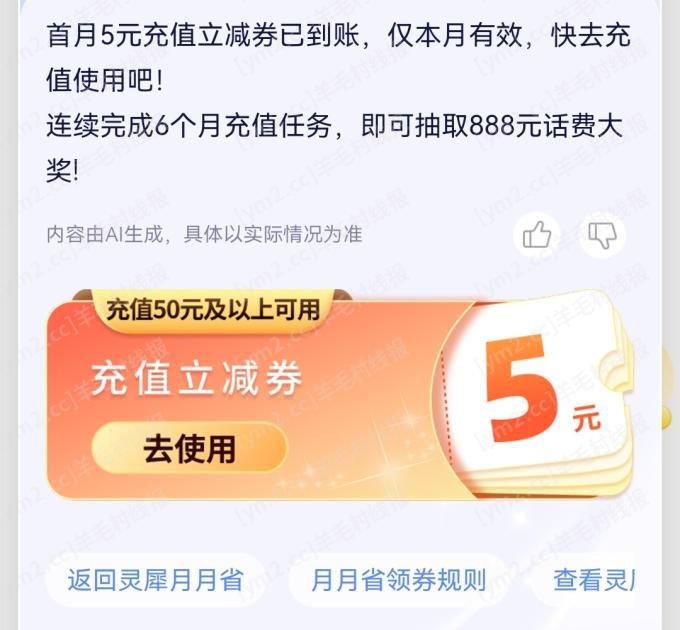Tap 去使用 on the recharge coupon
Image resolution: width=680 pixels, height=630 pixels.
click(x=189, y=448)
